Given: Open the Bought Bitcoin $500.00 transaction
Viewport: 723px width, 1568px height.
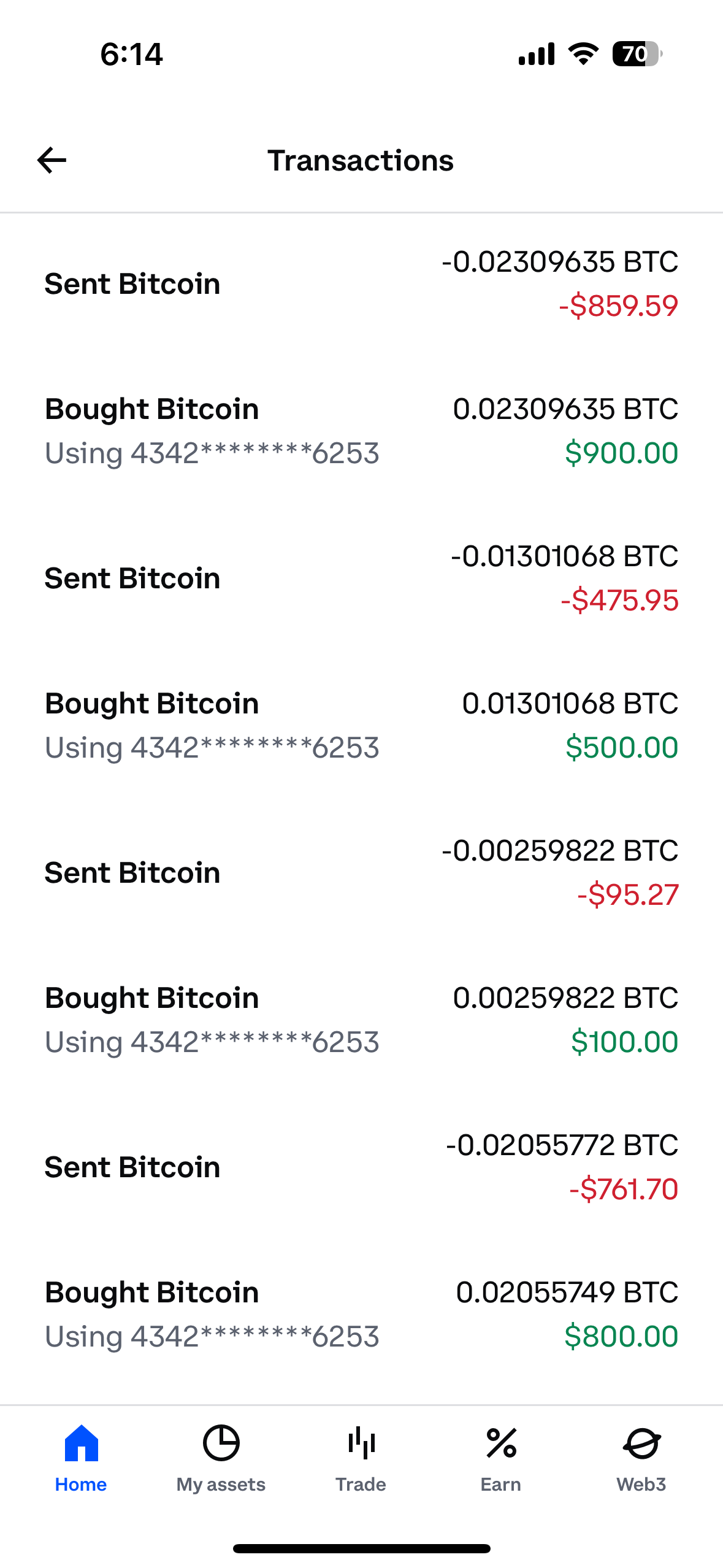Looking at the screenshot, I should pyautogui.click(x=361, y=725).
